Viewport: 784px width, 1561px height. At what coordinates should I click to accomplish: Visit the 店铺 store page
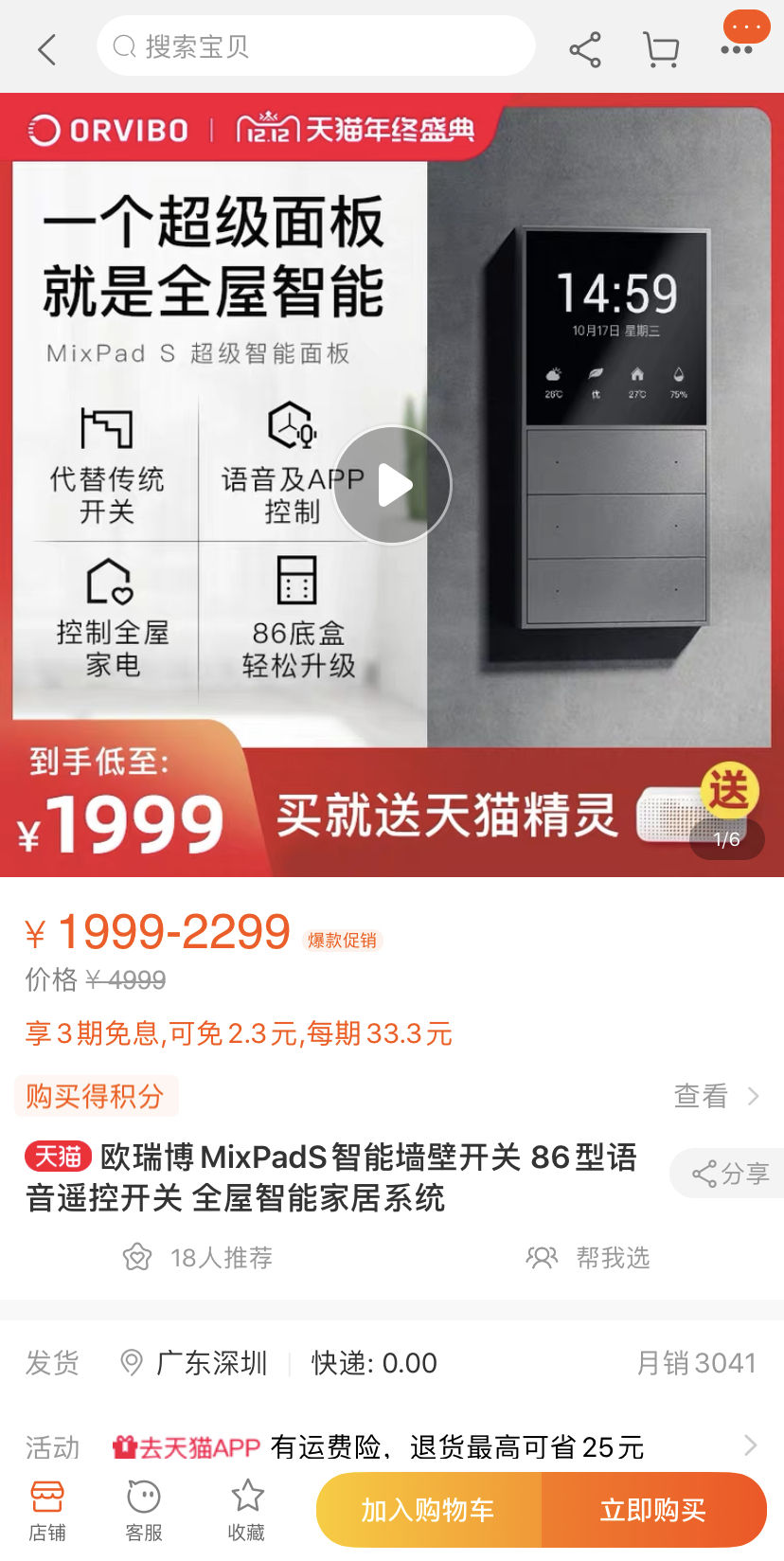coord(47,1511)
